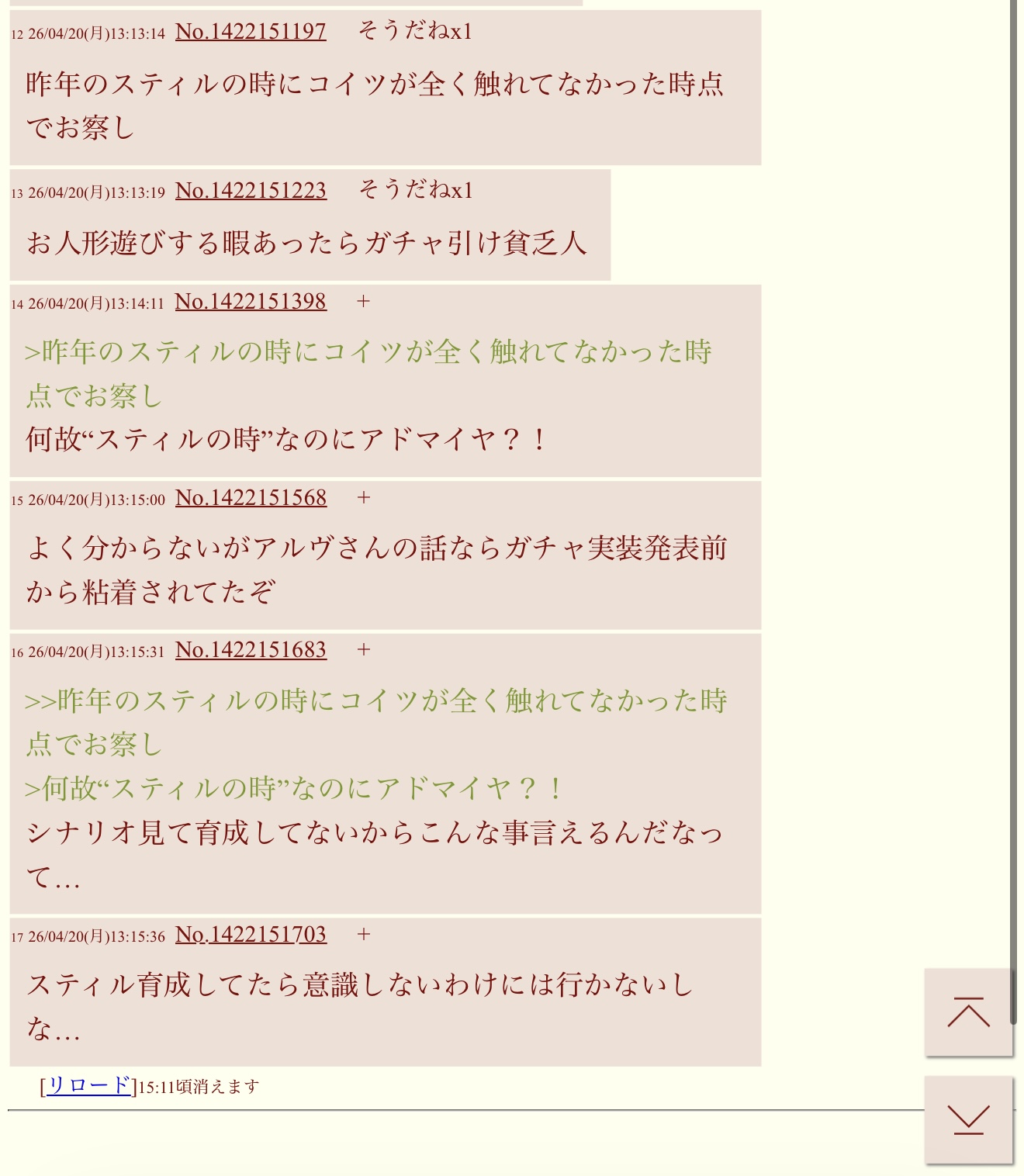Open post number No.1422151197
This screenshot has width=1024, height=1176.
tap(251, 32)
